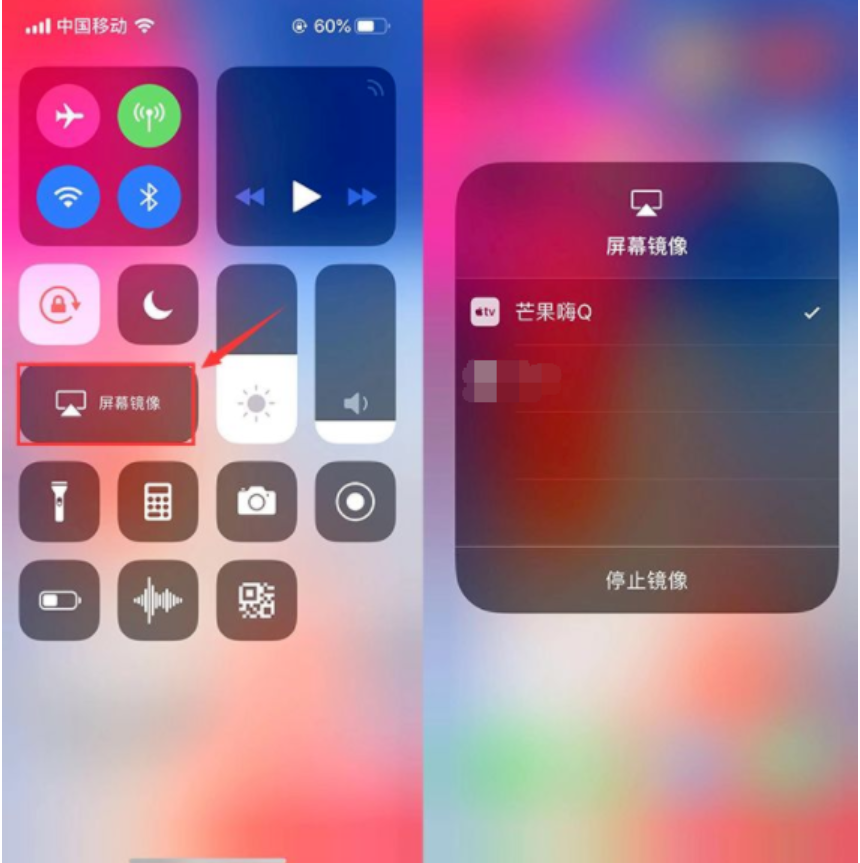Start a screen recording
This screenshot has height=863, width=860.
pyautogui.click(x=356, y=503)
